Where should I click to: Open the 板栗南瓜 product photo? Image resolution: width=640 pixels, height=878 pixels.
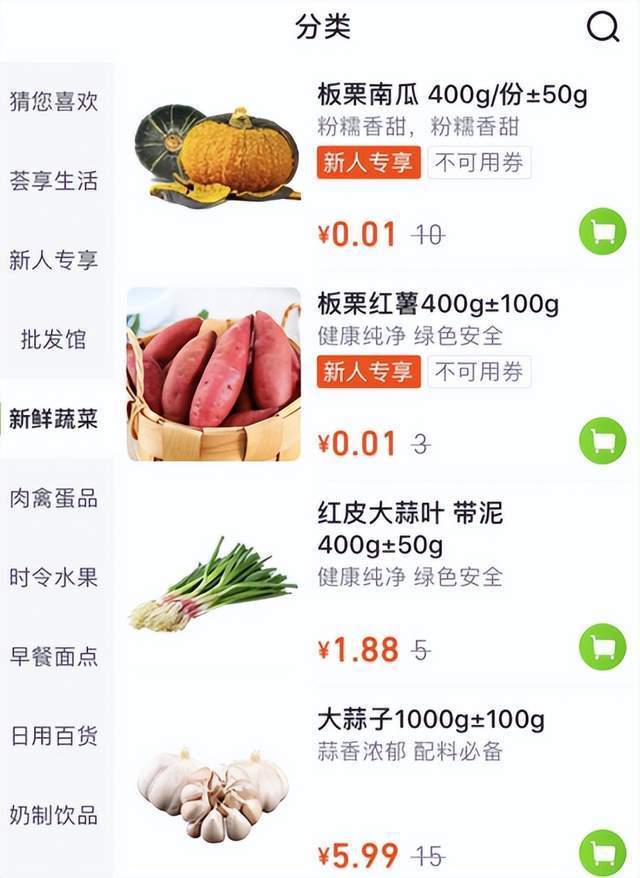215,155
